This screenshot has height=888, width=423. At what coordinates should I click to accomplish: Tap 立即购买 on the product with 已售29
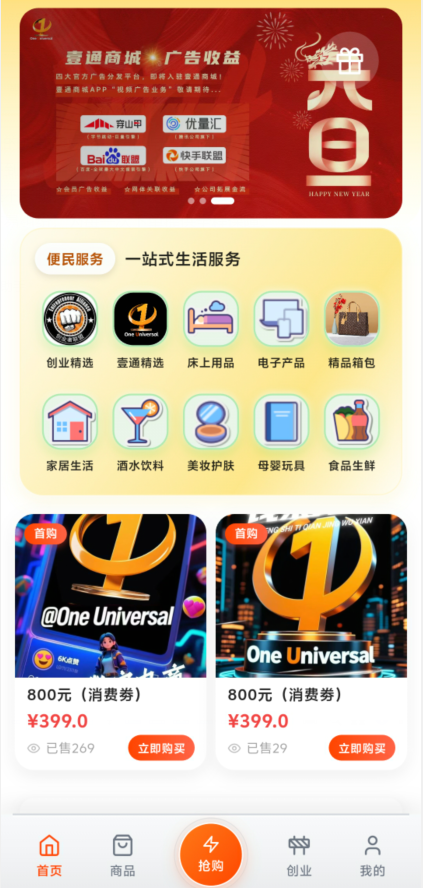pyautogui.click(x=362, y=748)
